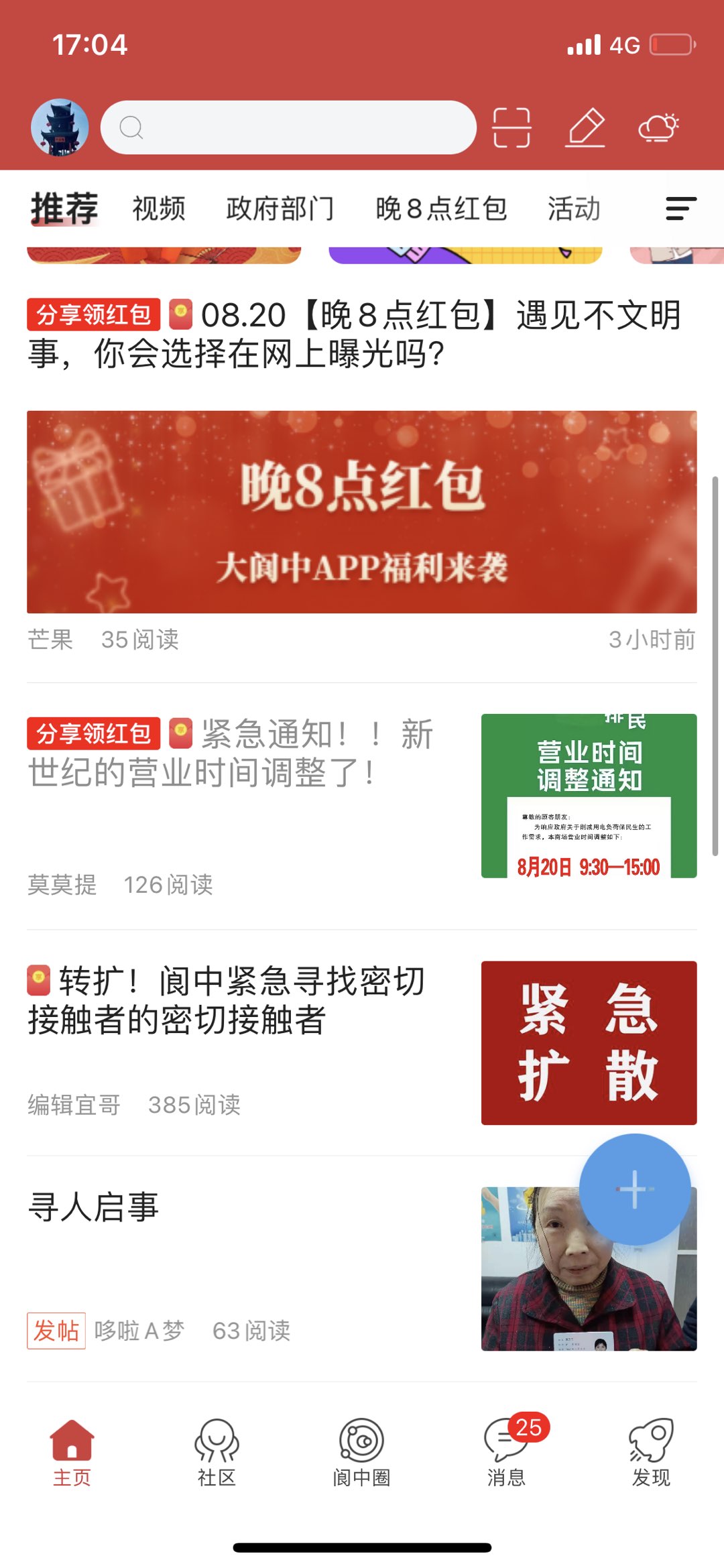Open the channel list menu icon
724x1568 pixels.
click(x=680, y=208)
